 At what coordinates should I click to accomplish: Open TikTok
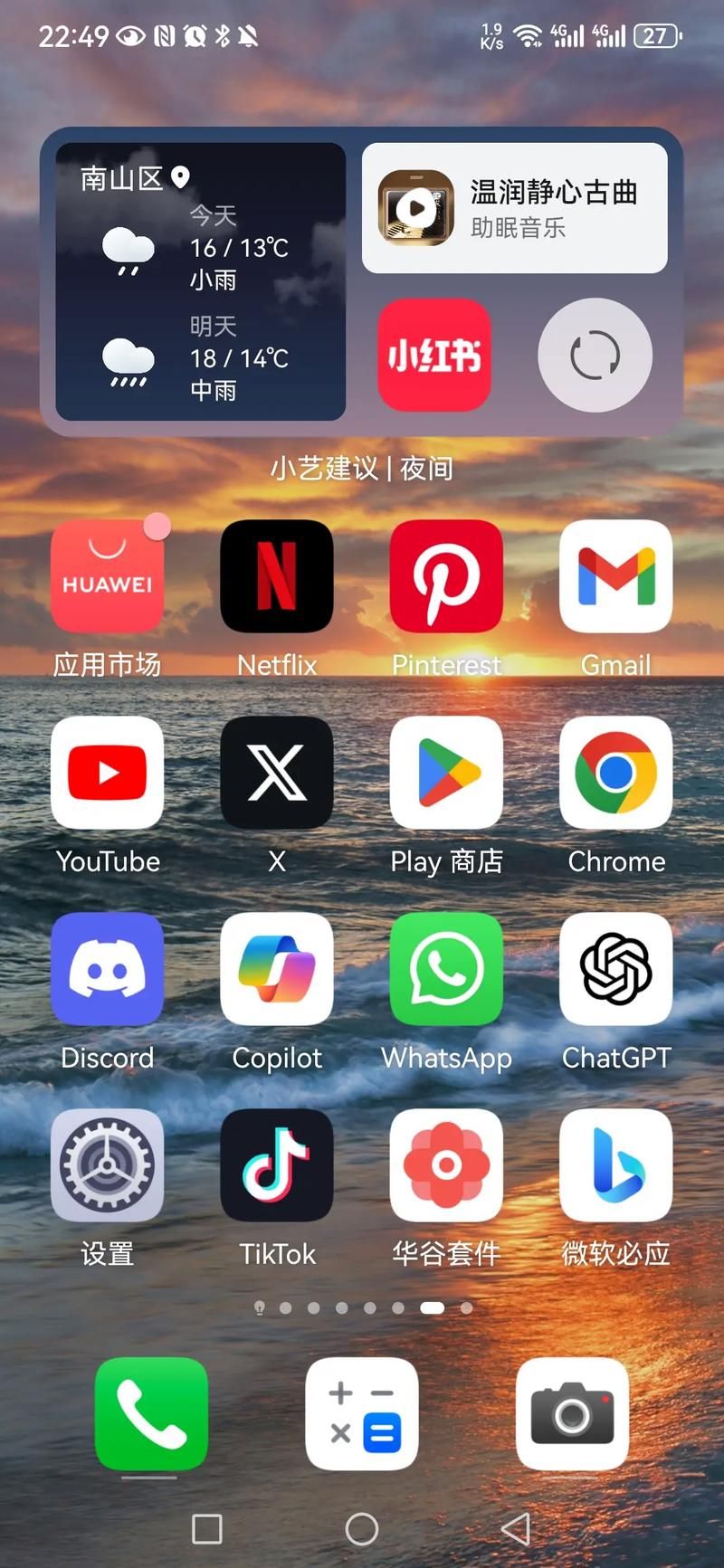pyautogui.click(x=277, y=1165)
